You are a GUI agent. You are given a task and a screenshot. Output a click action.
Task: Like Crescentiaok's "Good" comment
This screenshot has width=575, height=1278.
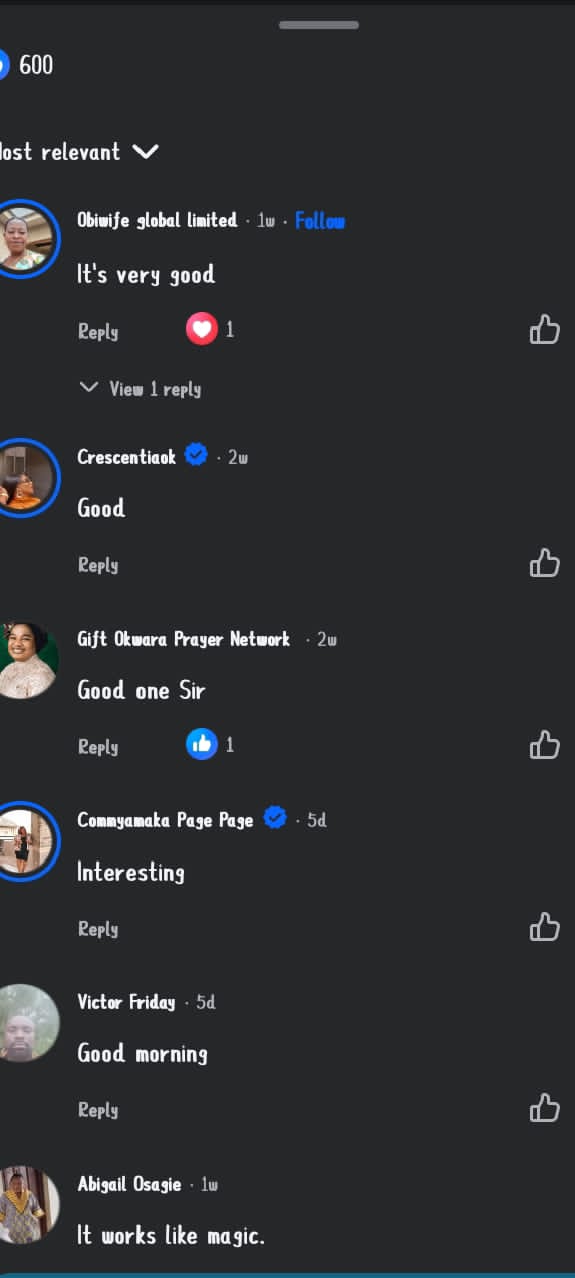[x=544, y=563]
